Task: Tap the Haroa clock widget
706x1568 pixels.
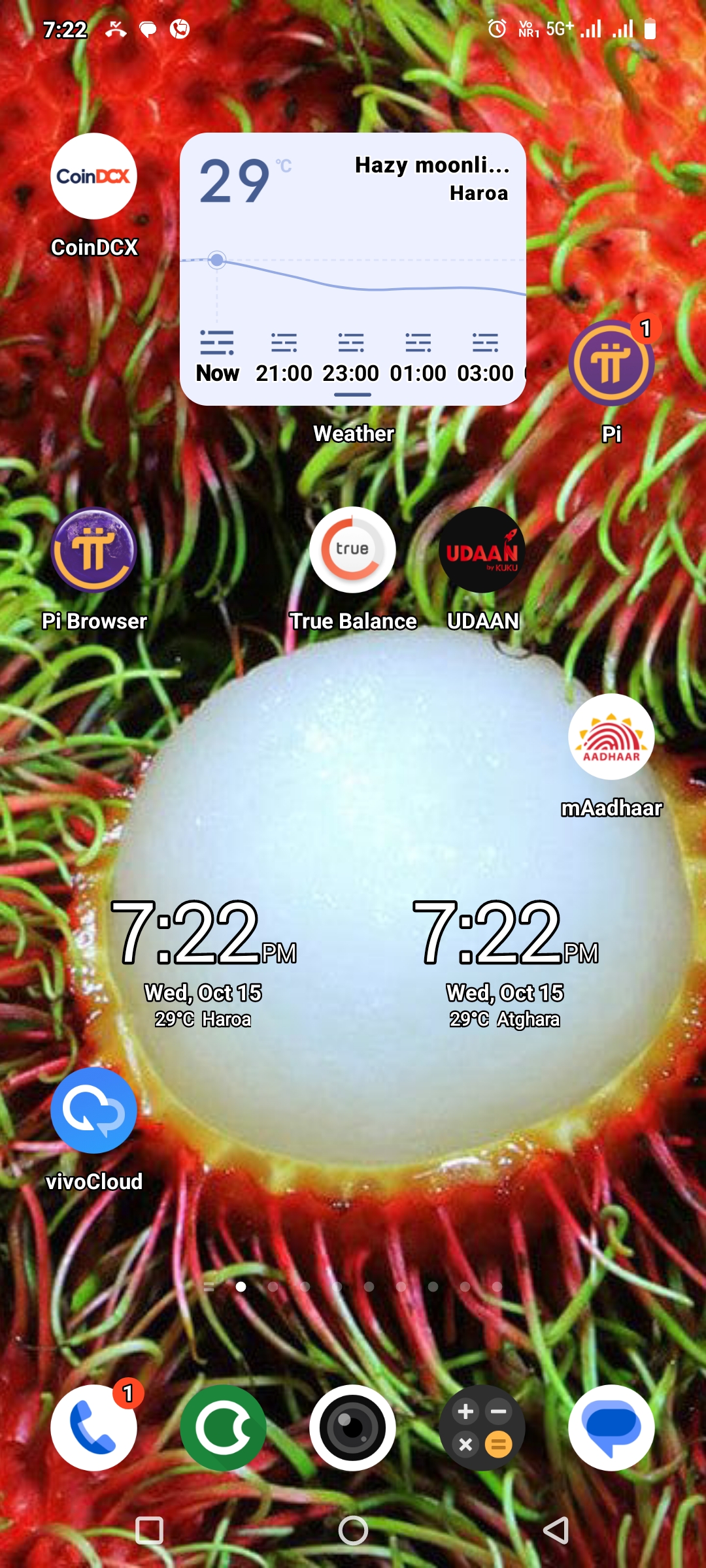Action: click(203, 960)
